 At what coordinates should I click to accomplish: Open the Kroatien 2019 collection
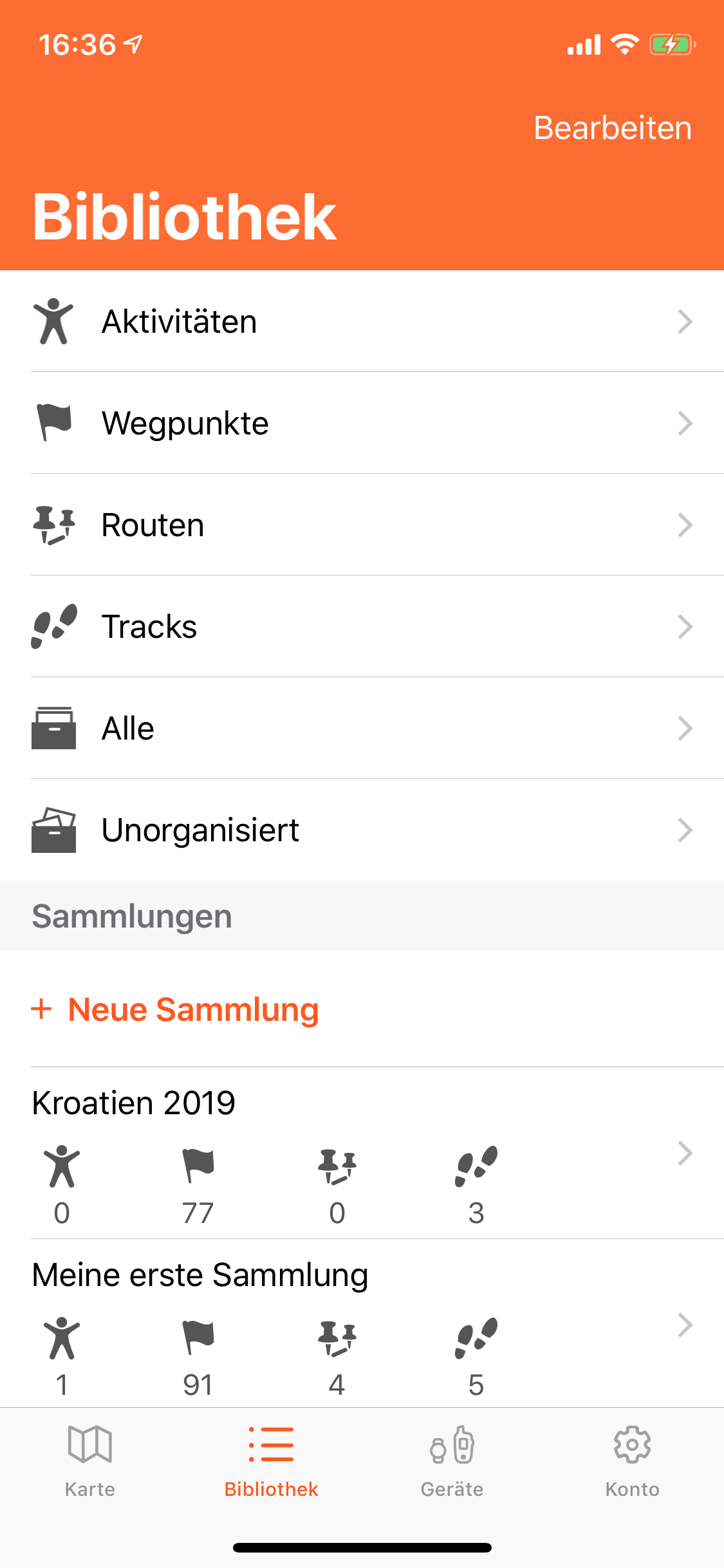pyautogui.click(x=362, y=1153)
